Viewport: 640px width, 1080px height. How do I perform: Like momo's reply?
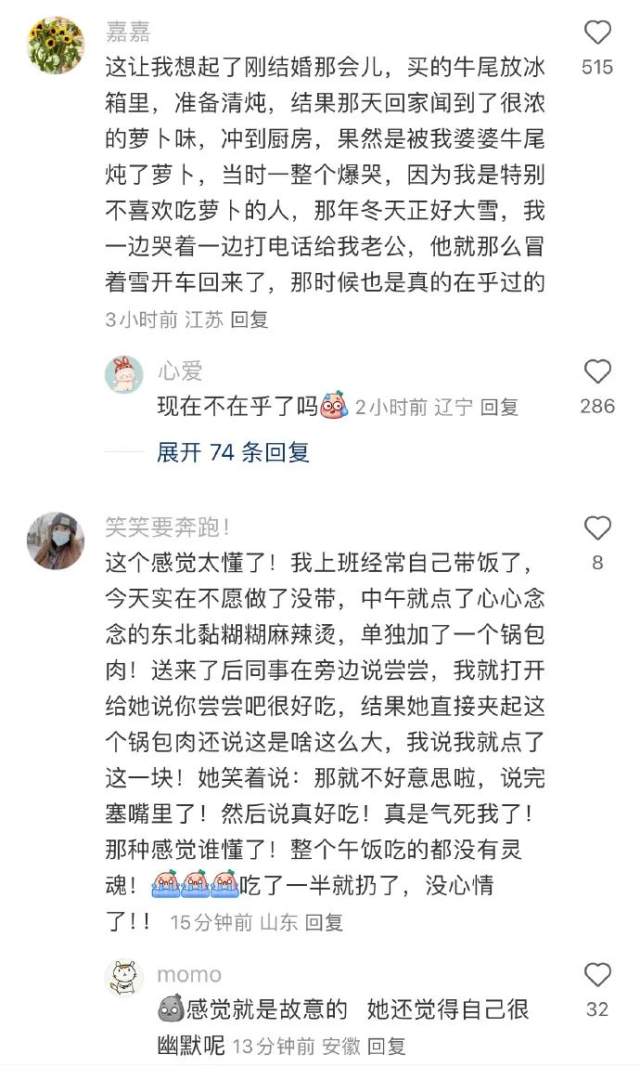coord(597,975)
